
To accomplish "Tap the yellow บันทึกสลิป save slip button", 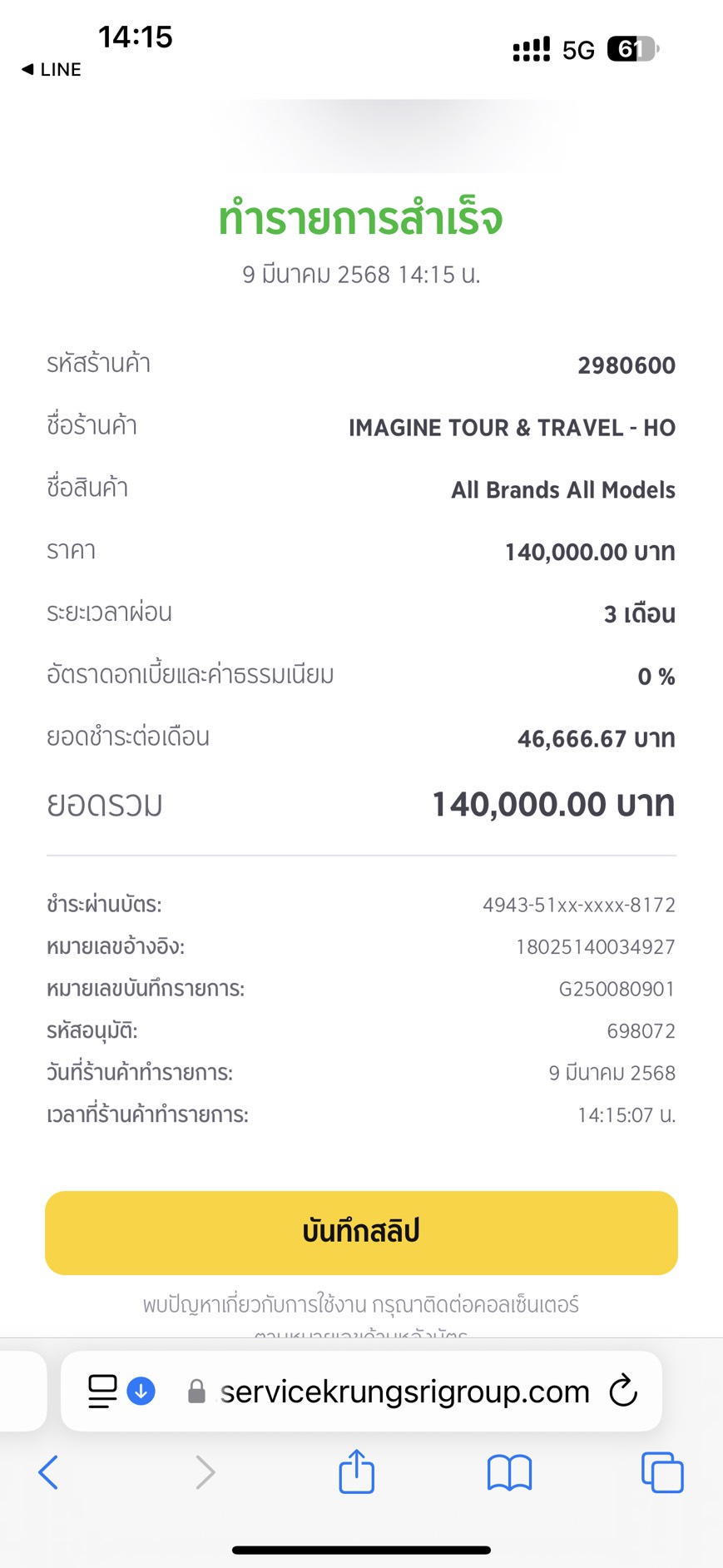I will [361, 1233].
